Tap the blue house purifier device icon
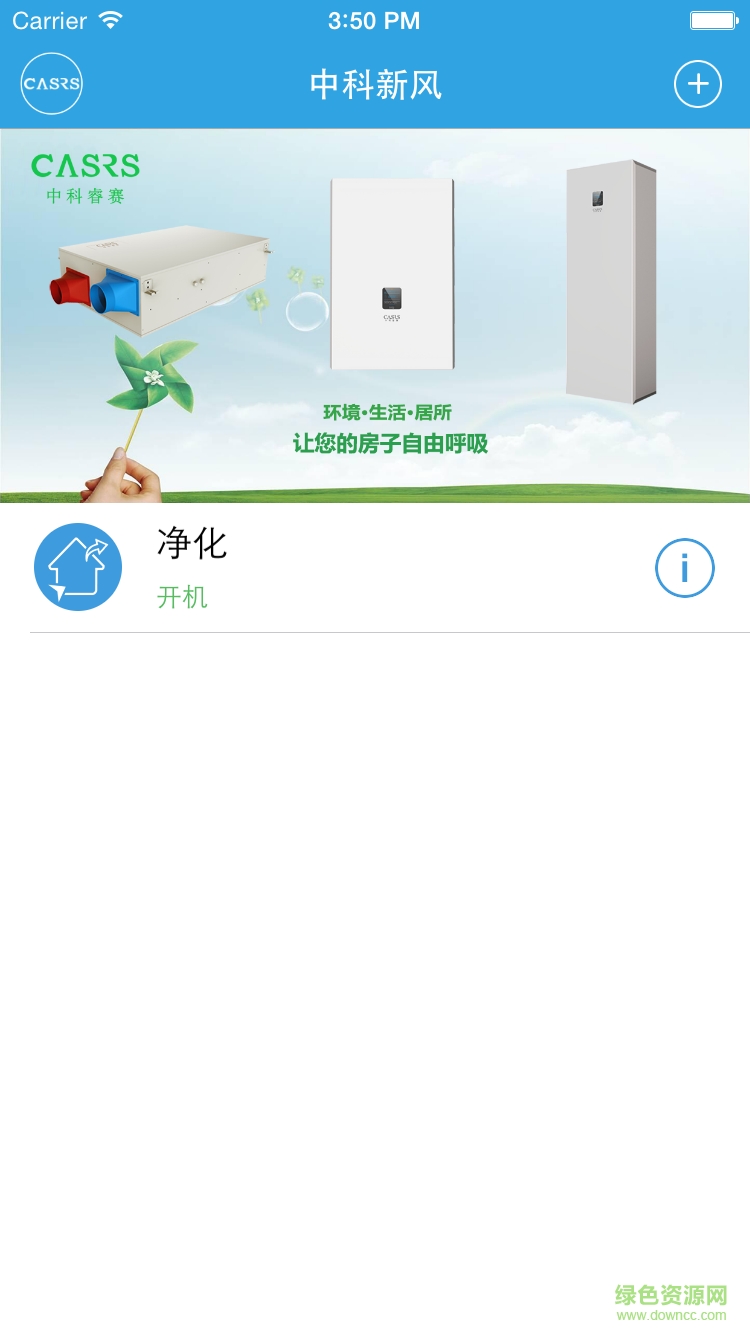750x1334 pixels. pos(78,567)
